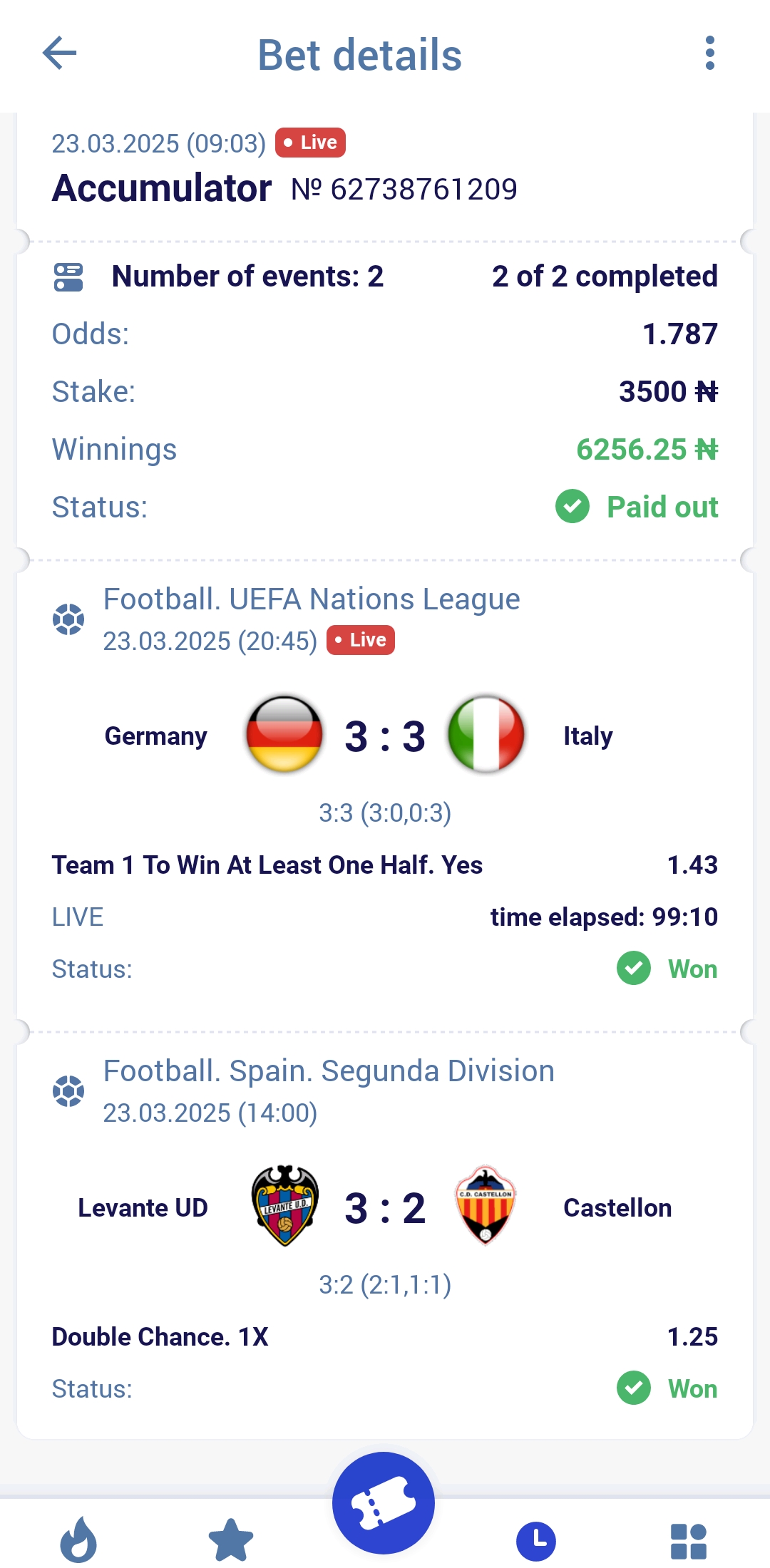This screenshot has width=770, height=1568.
Task: Open the Germany vs Italy event
Action: [x=385, y=736]
